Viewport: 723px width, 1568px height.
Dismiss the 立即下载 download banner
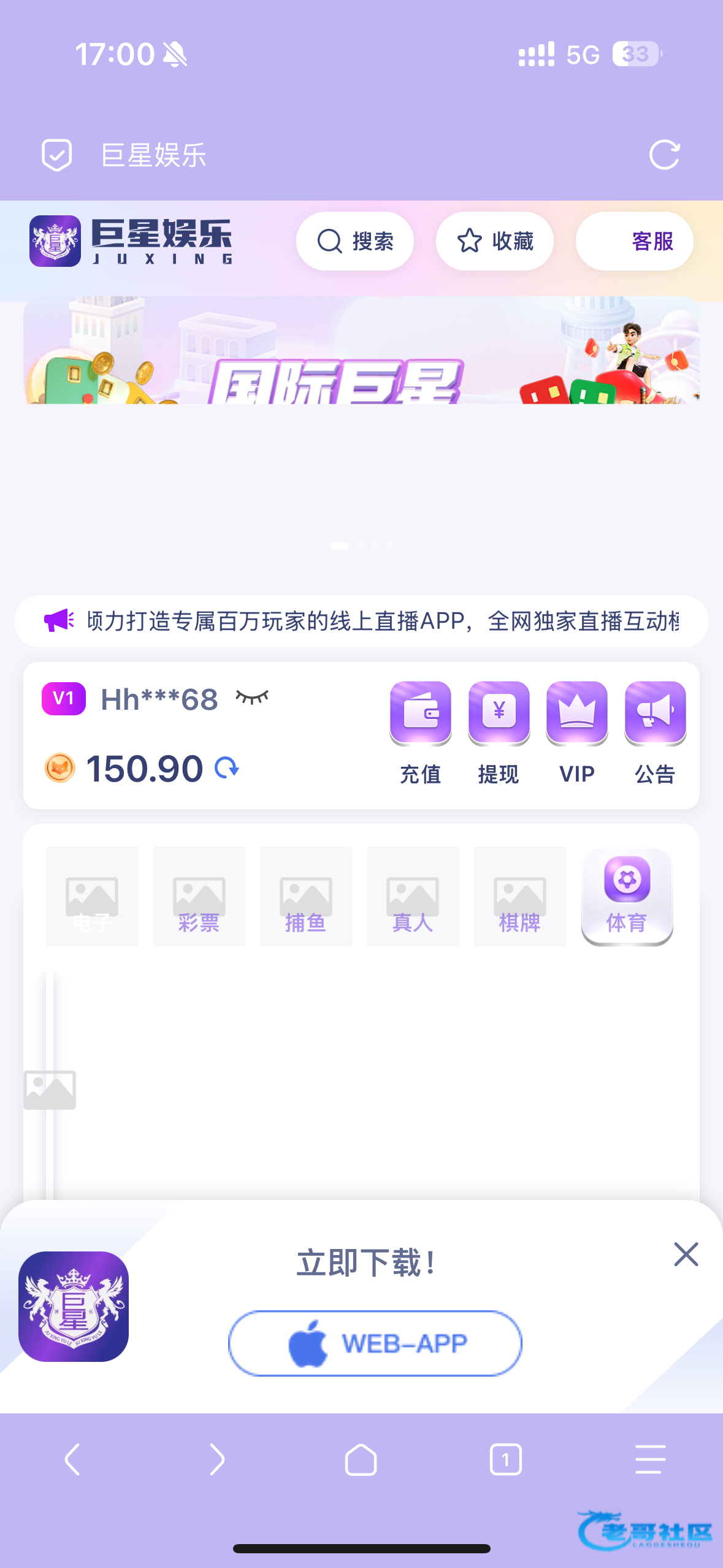click(686, 1255)
